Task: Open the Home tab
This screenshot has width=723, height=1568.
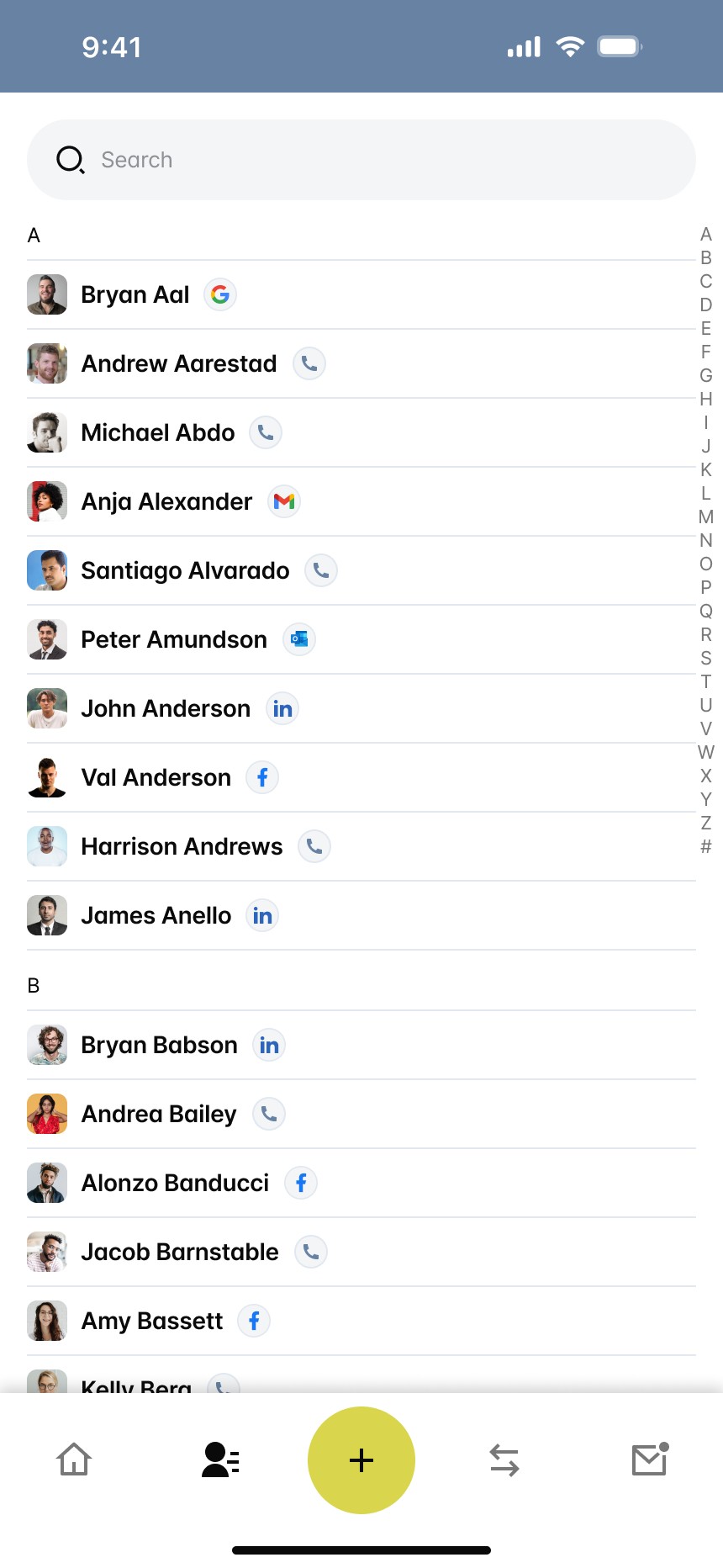Action: click(74, 1459)
